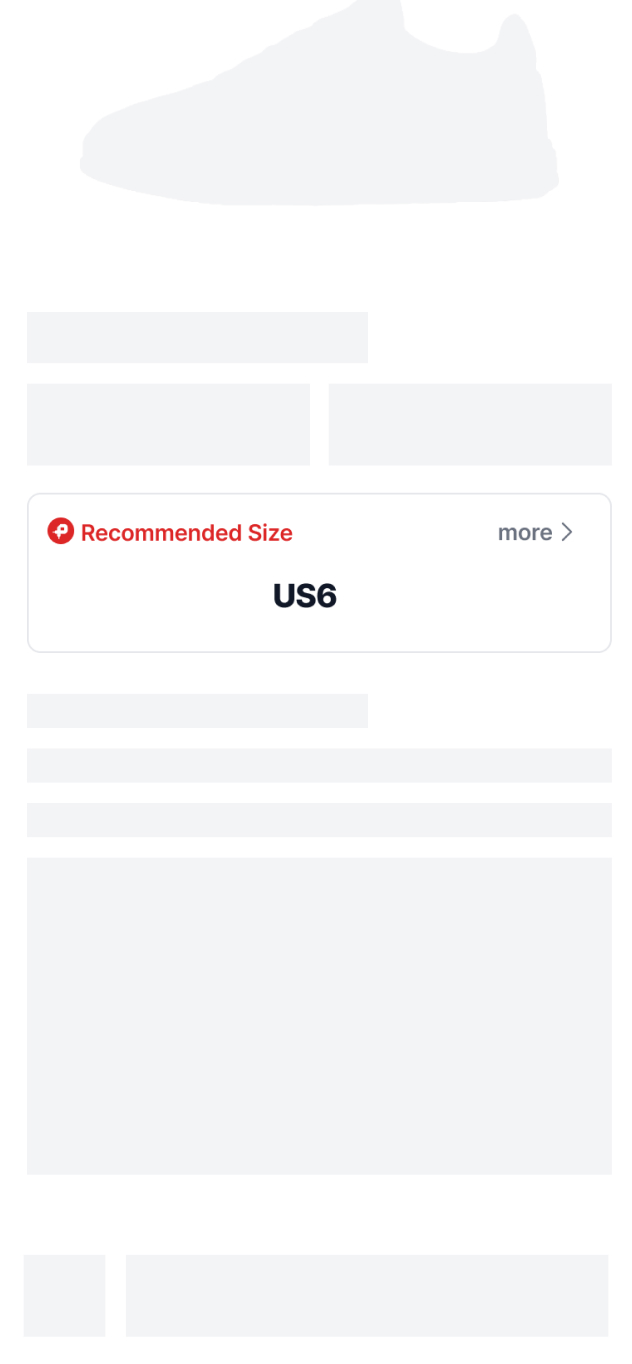Viewport: 632px width, 1364px height.
Task: Open more recommended size details
Action: 535,532
